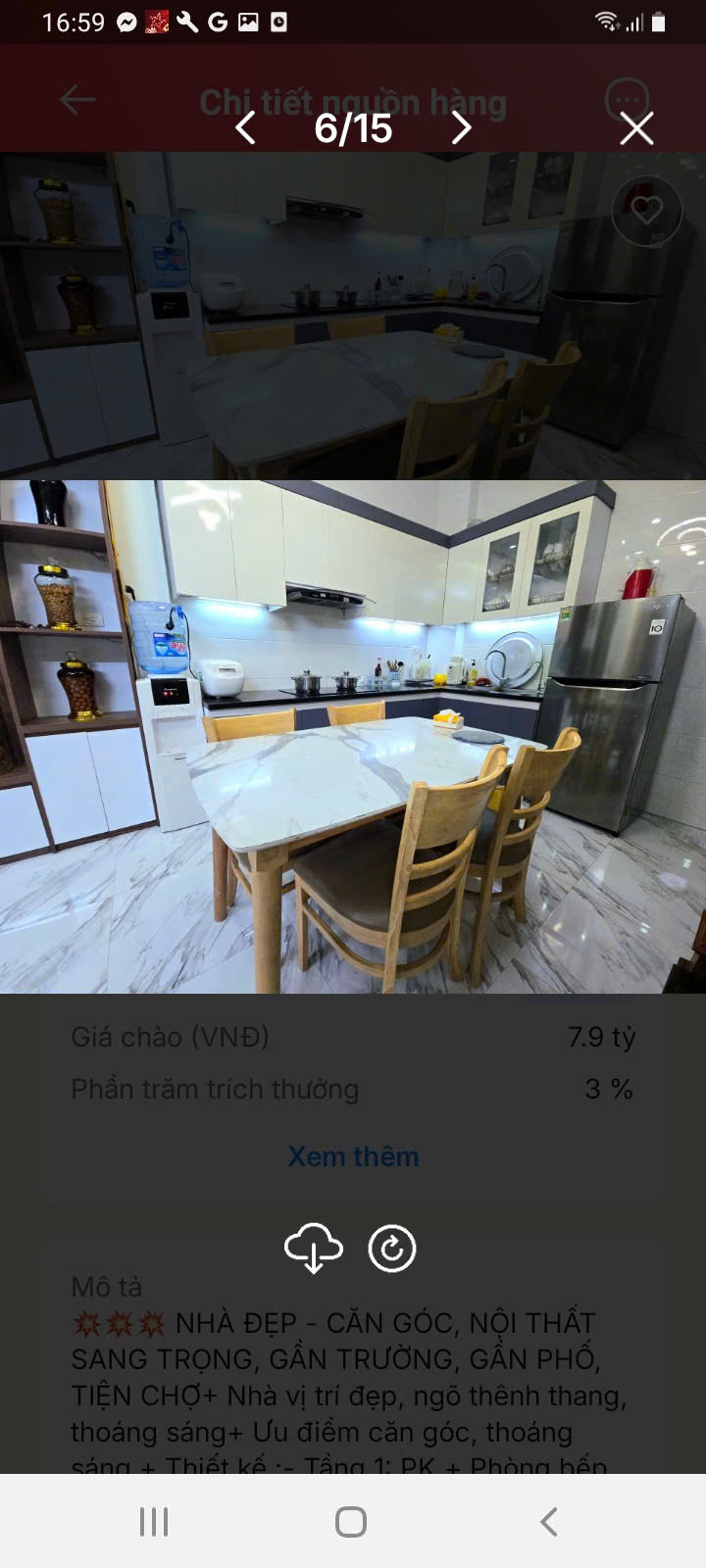This screenshot has height=1568, width=706.
Task: Tap the system back button
Action: (x=549, y=1521)
